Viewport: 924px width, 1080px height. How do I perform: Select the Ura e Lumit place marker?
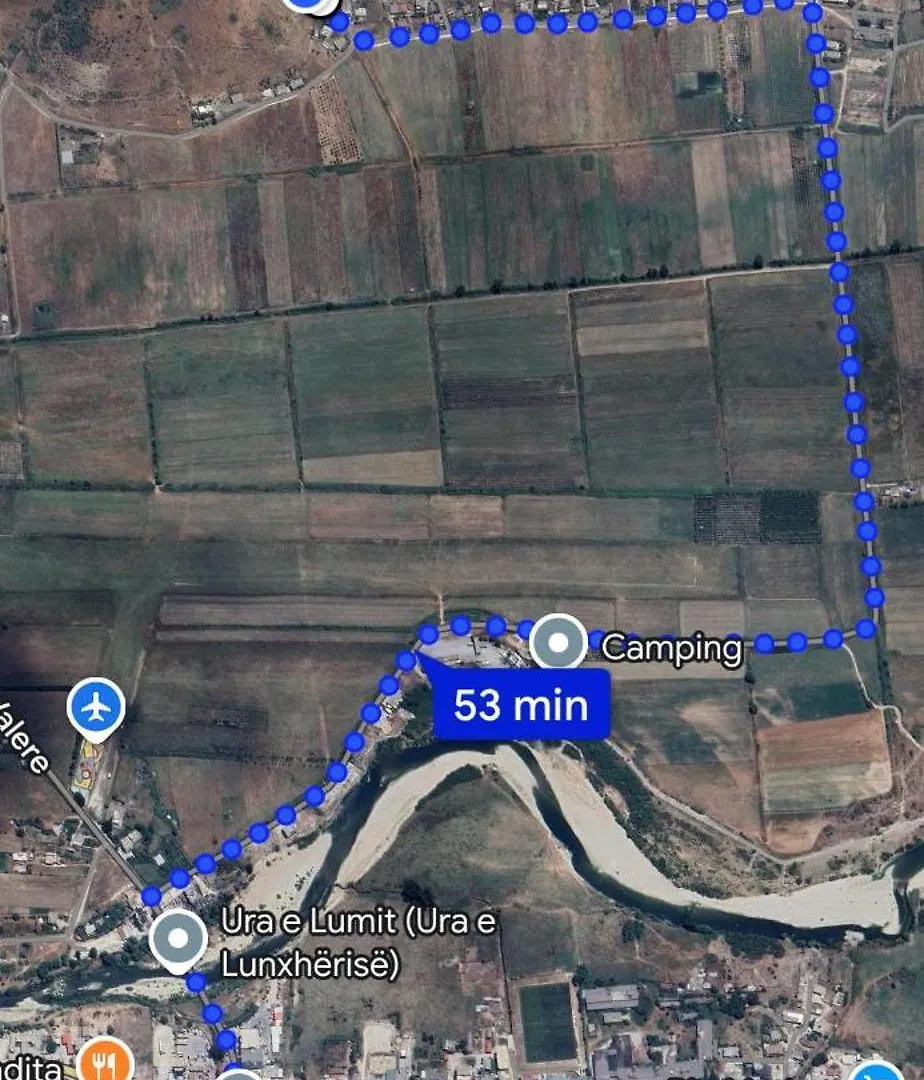[178, 940]
